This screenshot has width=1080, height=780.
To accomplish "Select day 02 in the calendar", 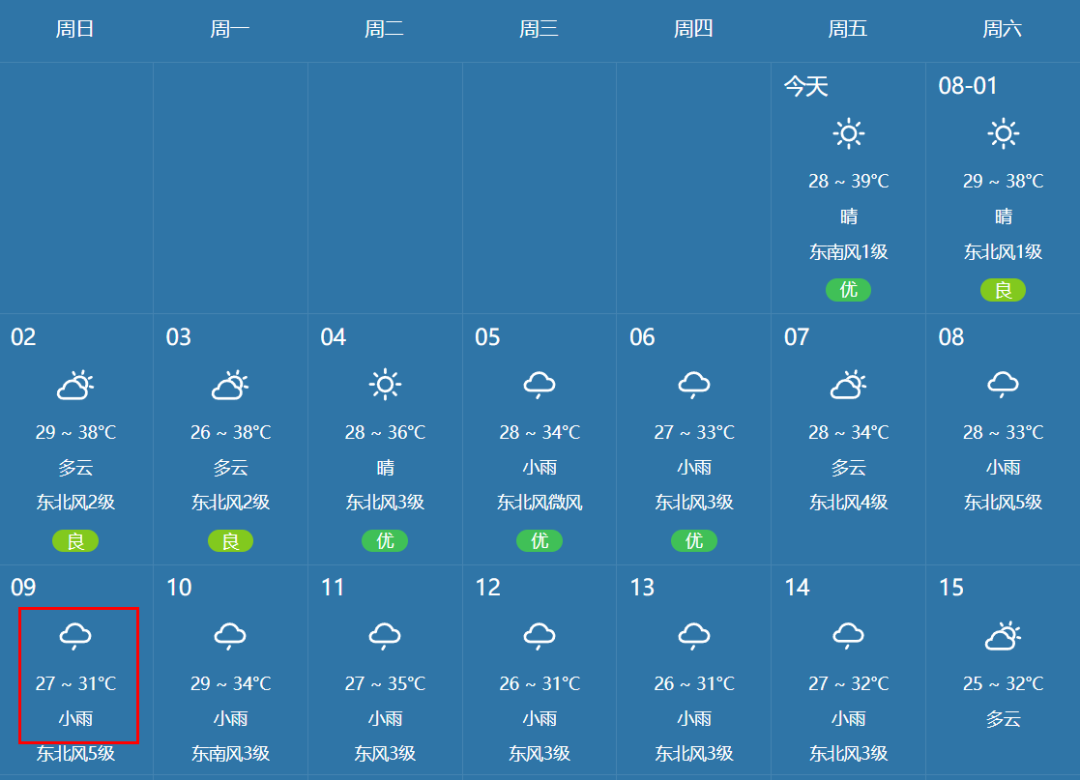I will point(76,440).
